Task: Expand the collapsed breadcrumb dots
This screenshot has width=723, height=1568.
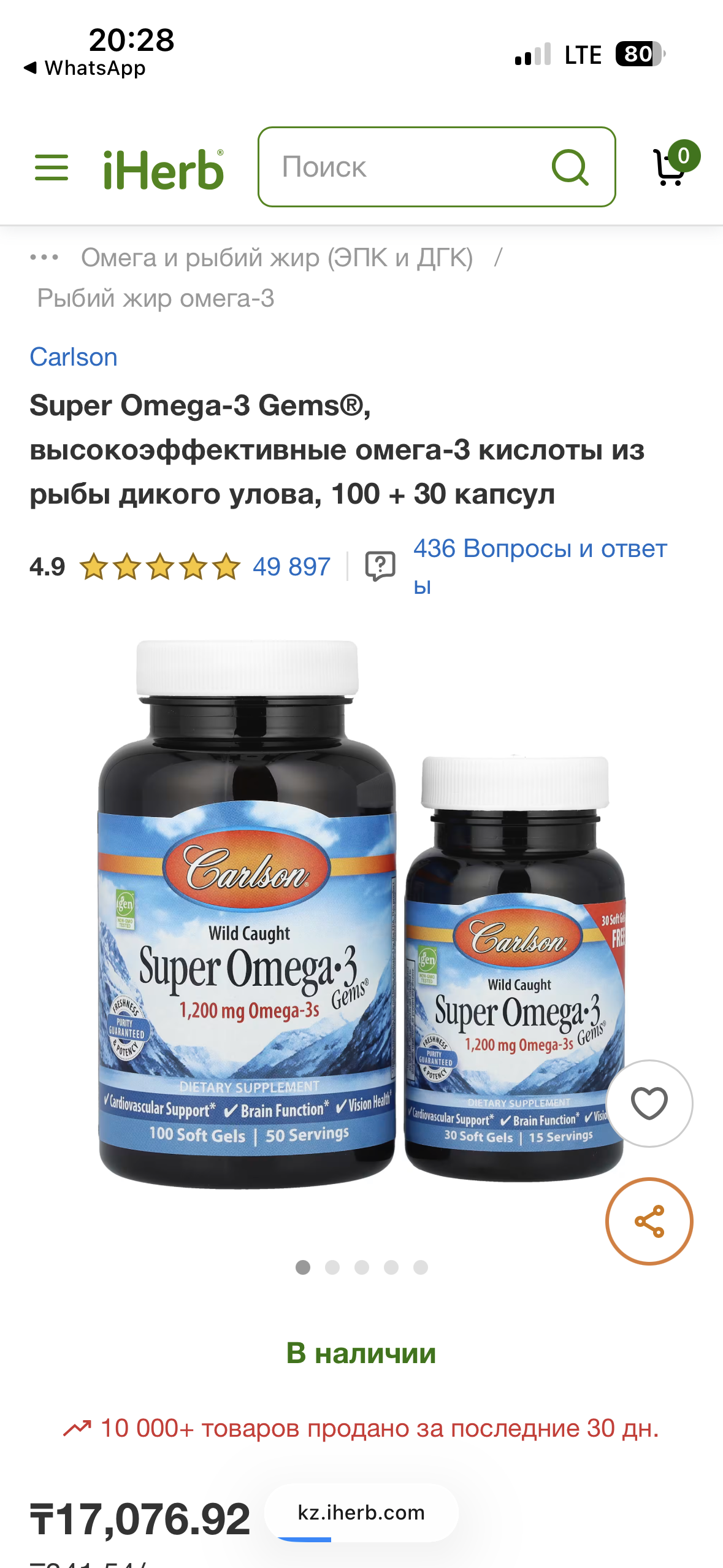Action: point(44,258)
